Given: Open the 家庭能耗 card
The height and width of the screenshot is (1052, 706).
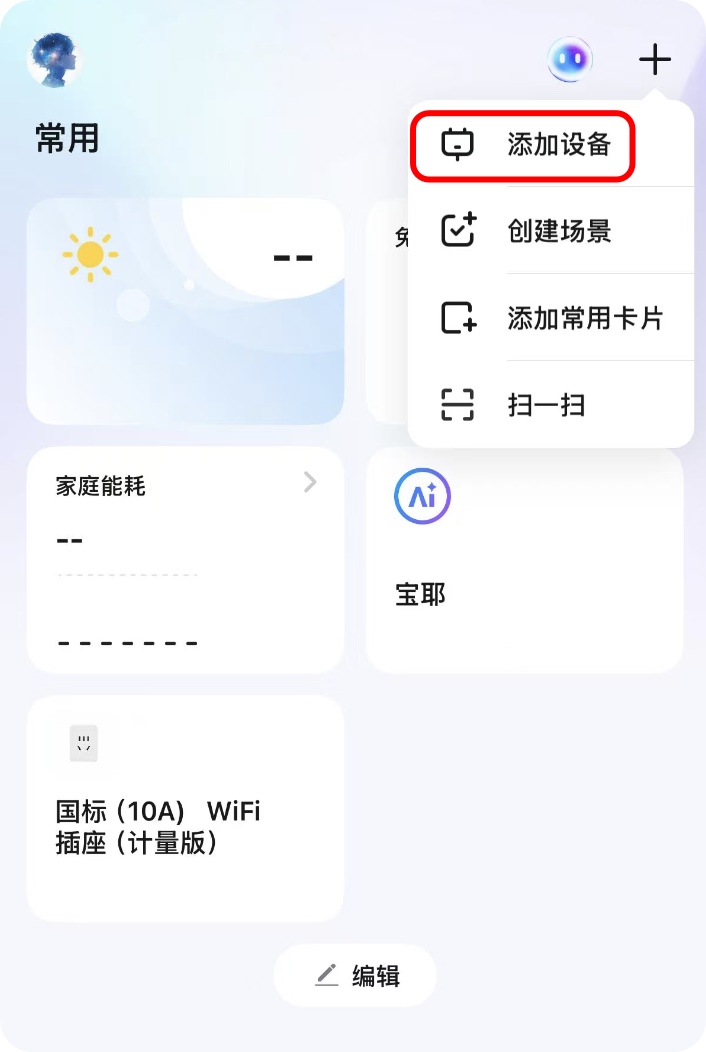Looking at the screenshot, I should (185, 559).
